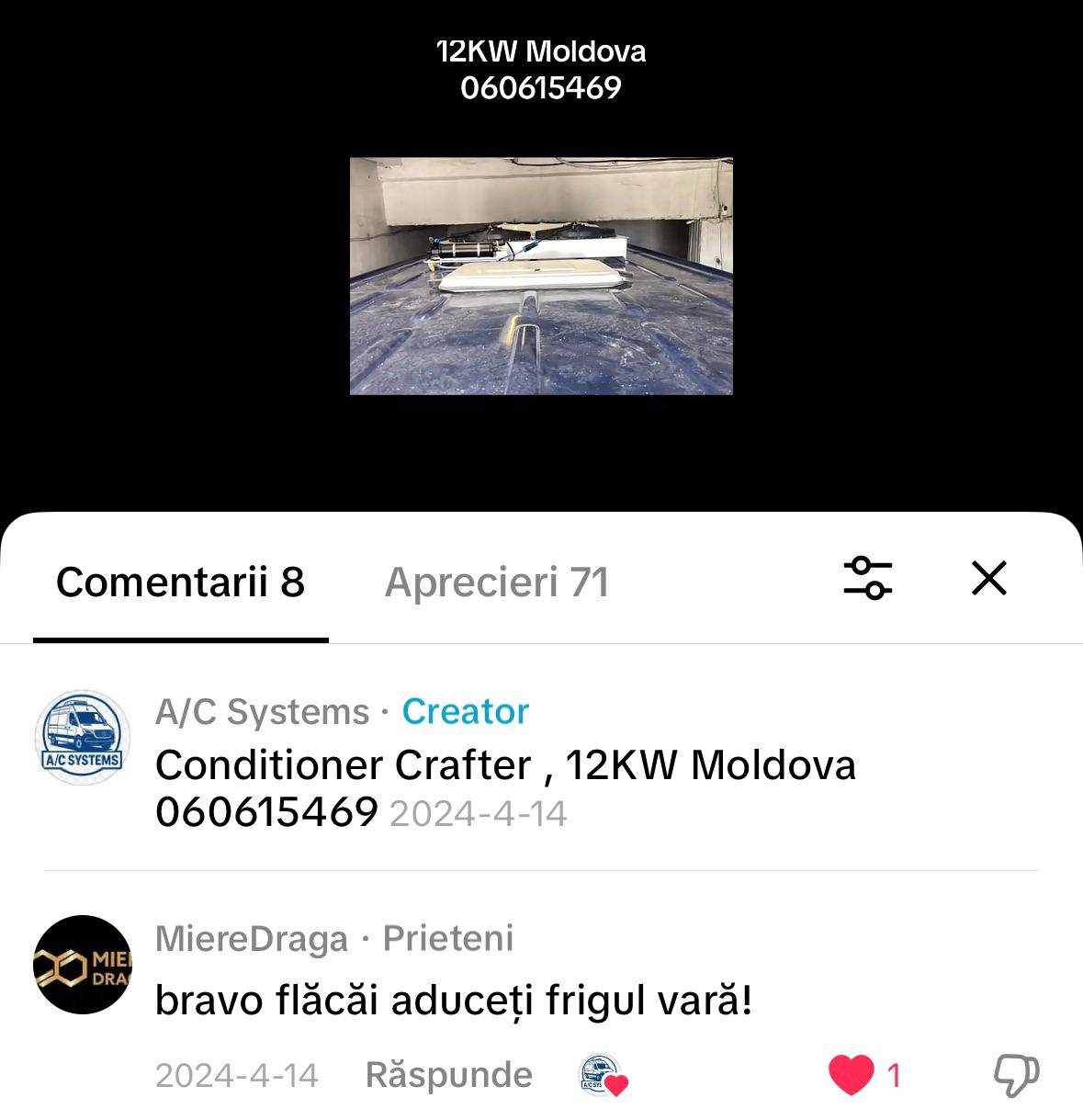
Task: Tap the van roof video thumbnail
Action: point(541,277)
